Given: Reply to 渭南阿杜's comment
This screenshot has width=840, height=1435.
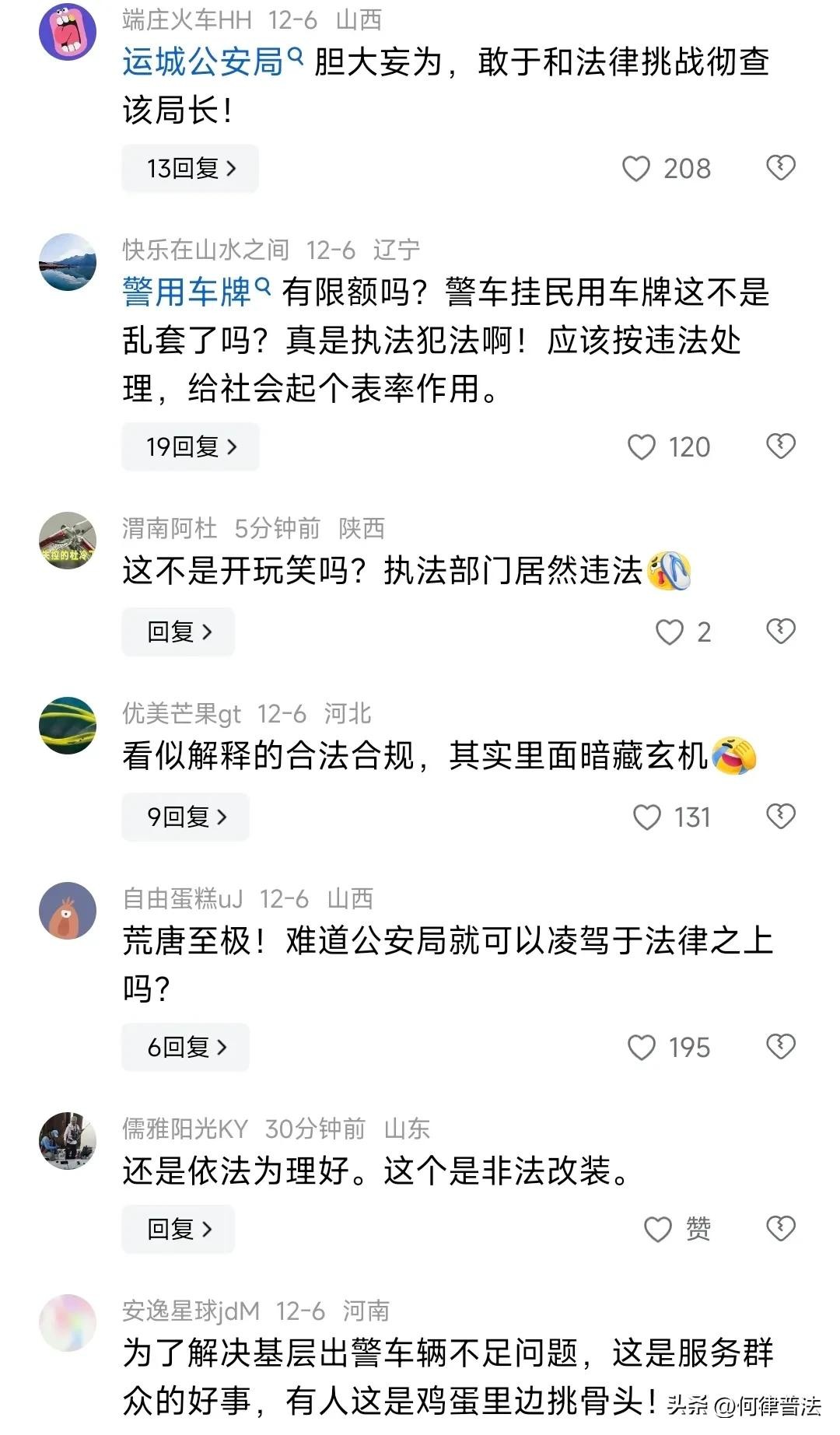Looking at the screenshot, I should pyautogui.click(x=178, y=632).
